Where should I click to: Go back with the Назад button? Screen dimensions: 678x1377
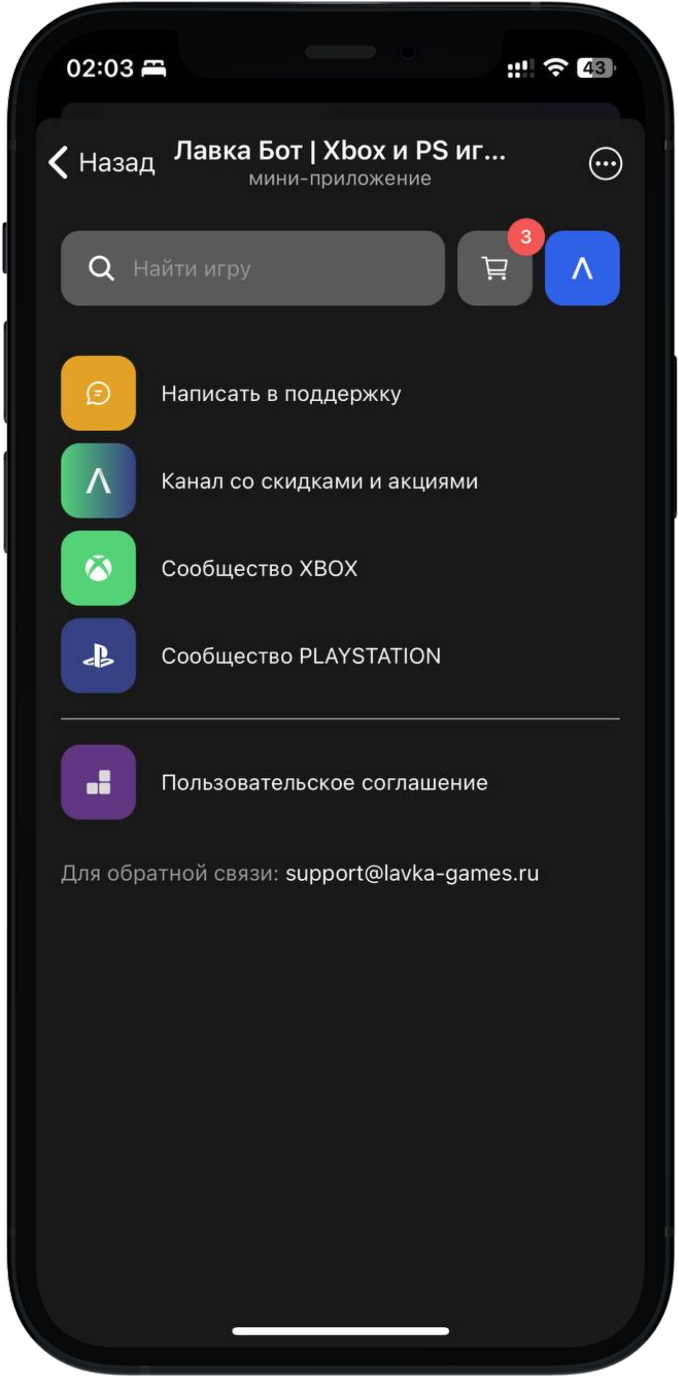(102, 162)
